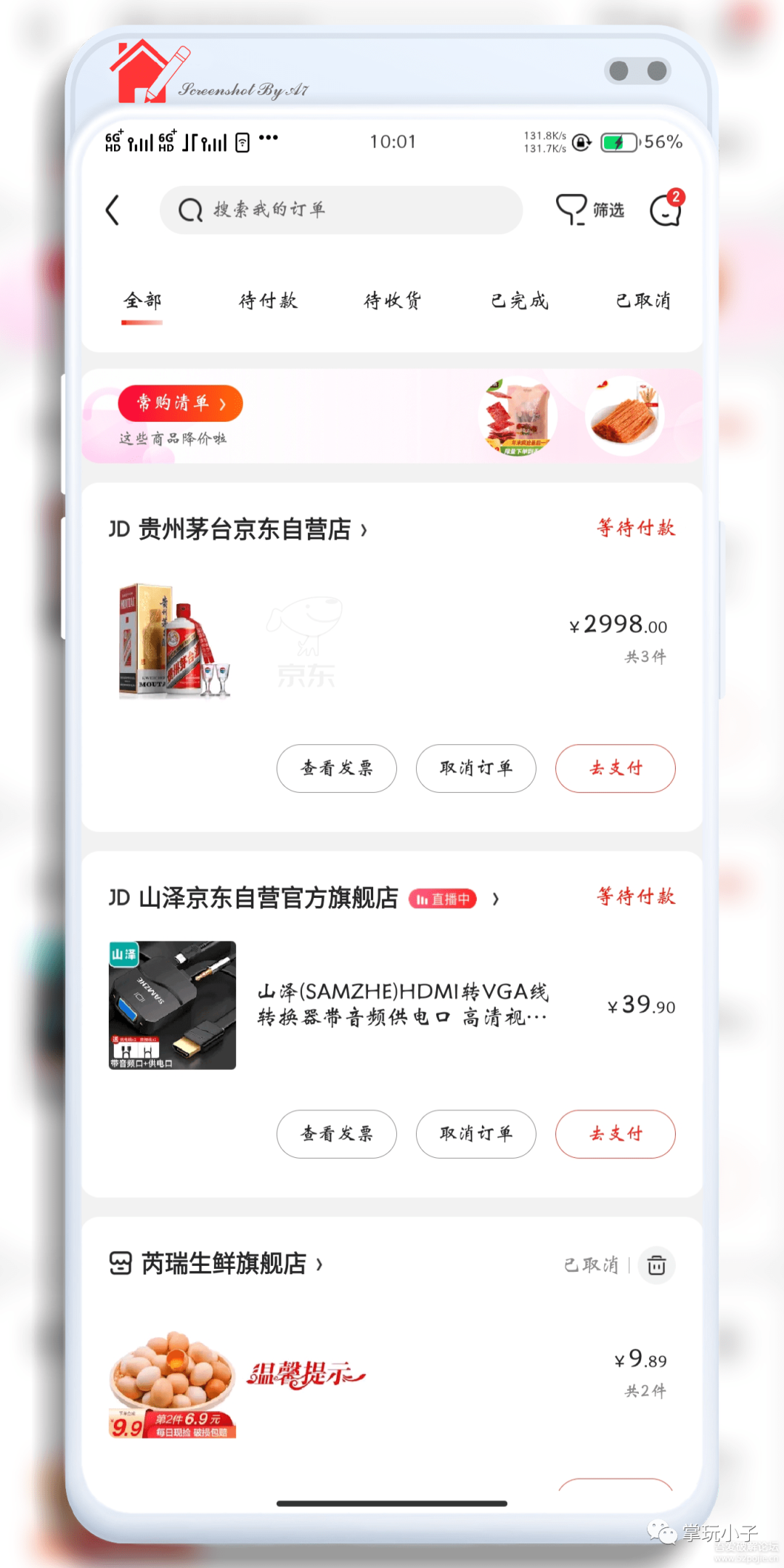Open the 筛选 filter option

point(590,211)
